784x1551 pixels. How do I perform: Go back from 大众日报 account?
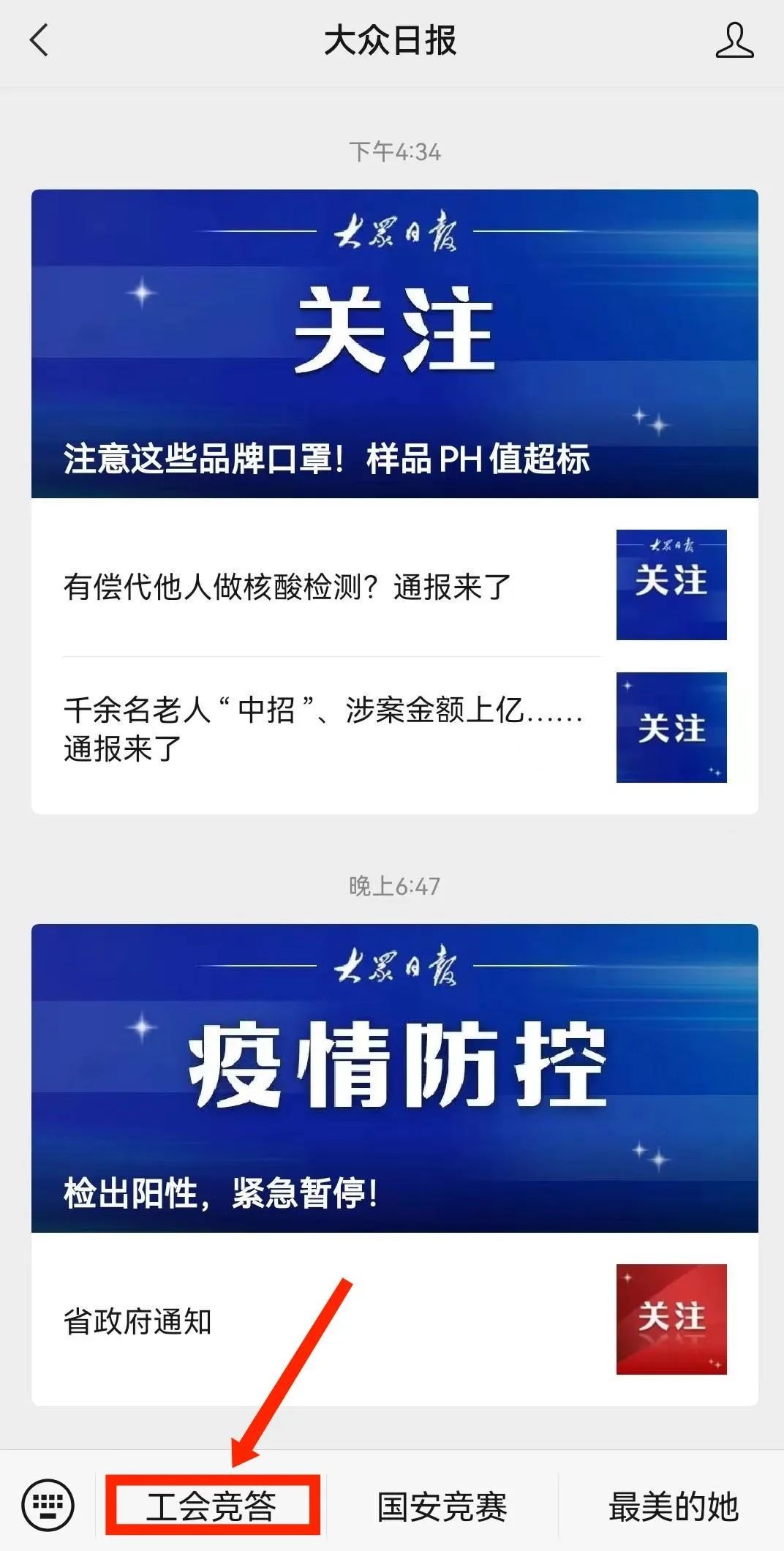39,40
